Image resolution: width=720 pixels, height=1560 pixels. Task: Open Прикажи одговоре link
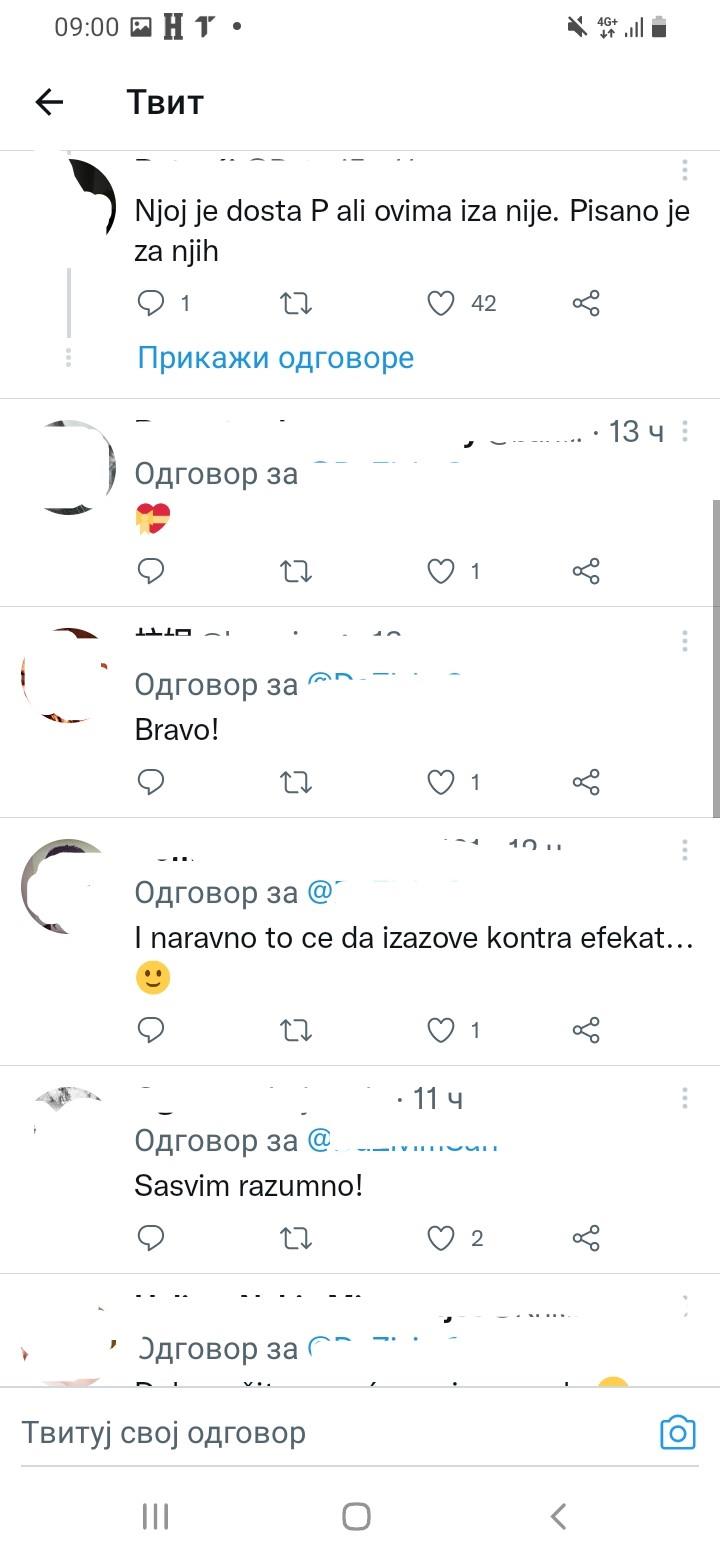tap(275, 358)
